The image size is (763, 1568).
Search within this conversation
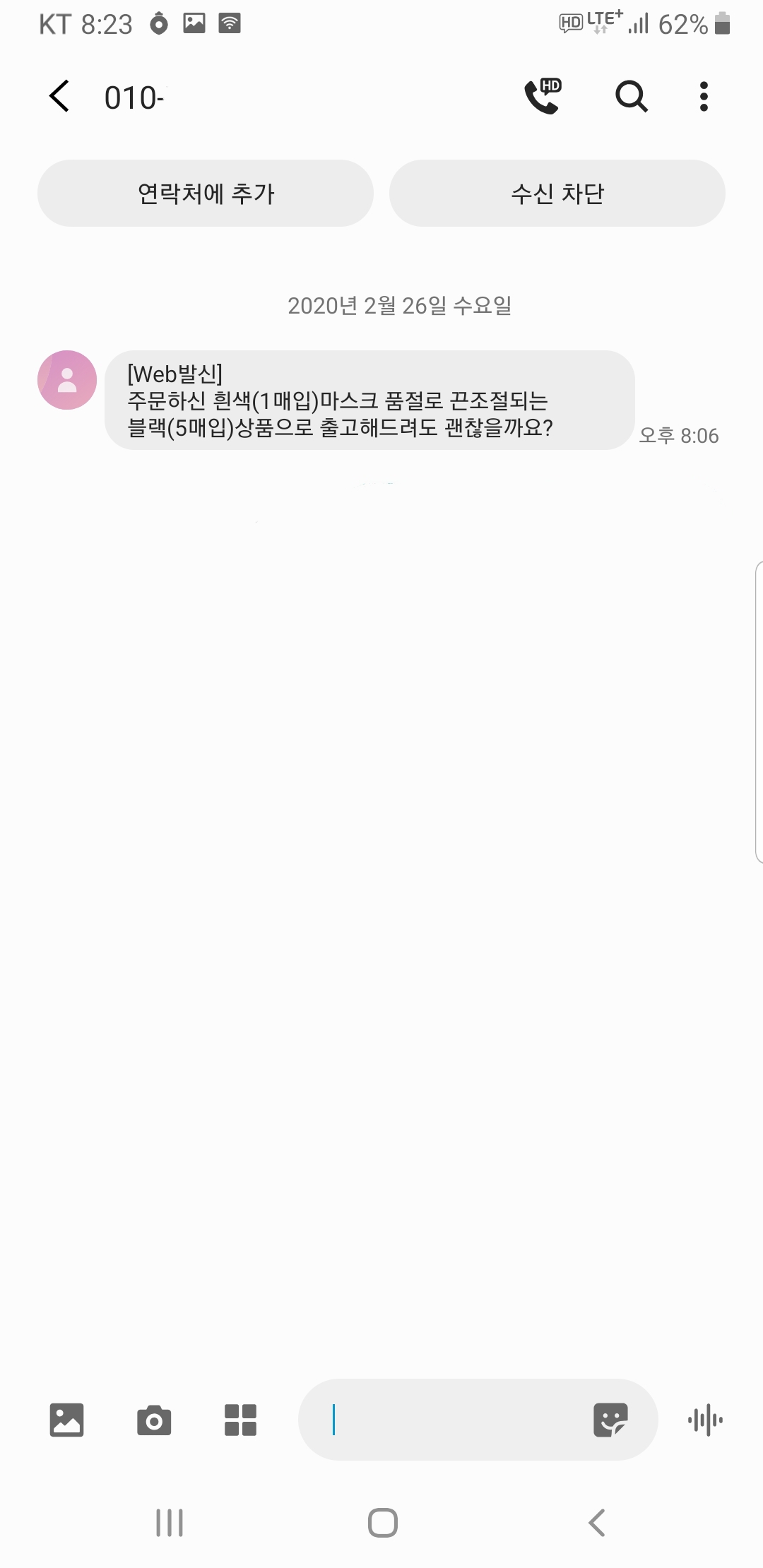coord(631,96)
